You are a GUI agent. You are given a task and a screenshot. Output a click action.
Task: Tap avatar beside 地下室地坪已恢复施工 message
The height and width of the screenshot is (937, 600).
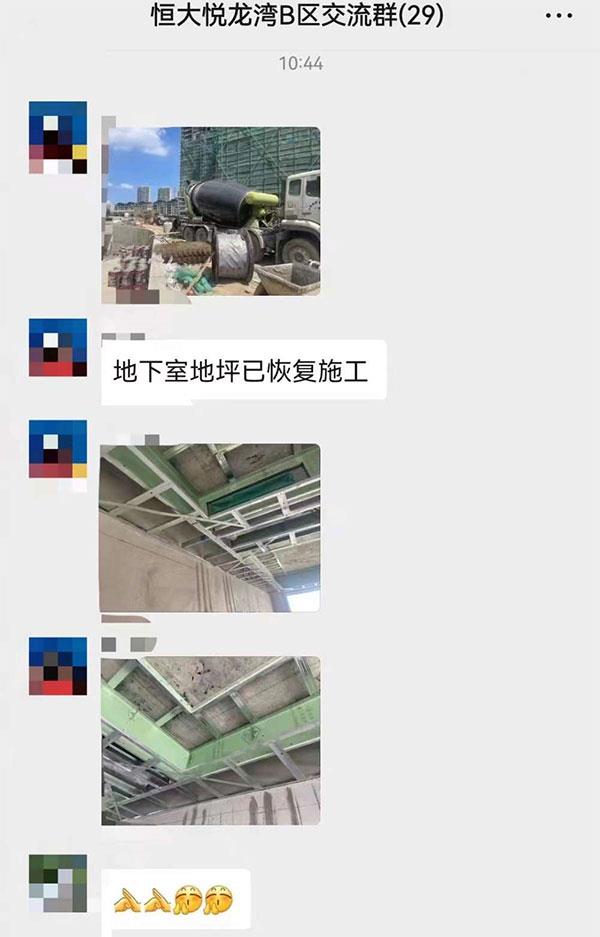tap(57, 347)
